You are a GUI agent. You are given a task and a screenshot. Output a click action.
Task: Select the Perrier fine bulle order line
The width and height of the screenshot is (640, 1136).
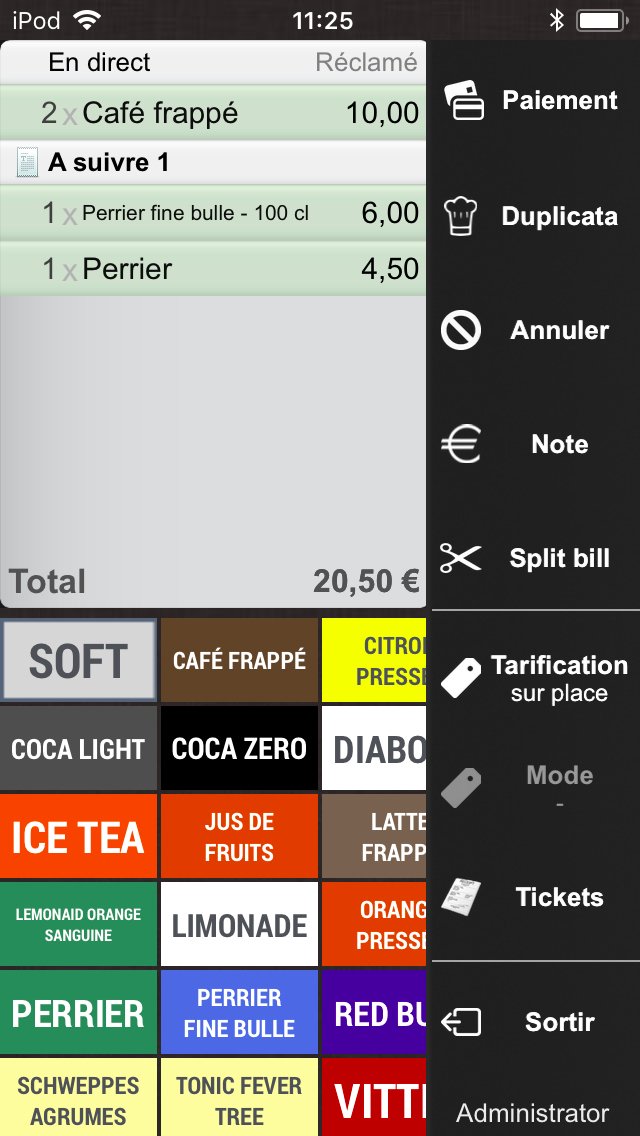[213, 213]
